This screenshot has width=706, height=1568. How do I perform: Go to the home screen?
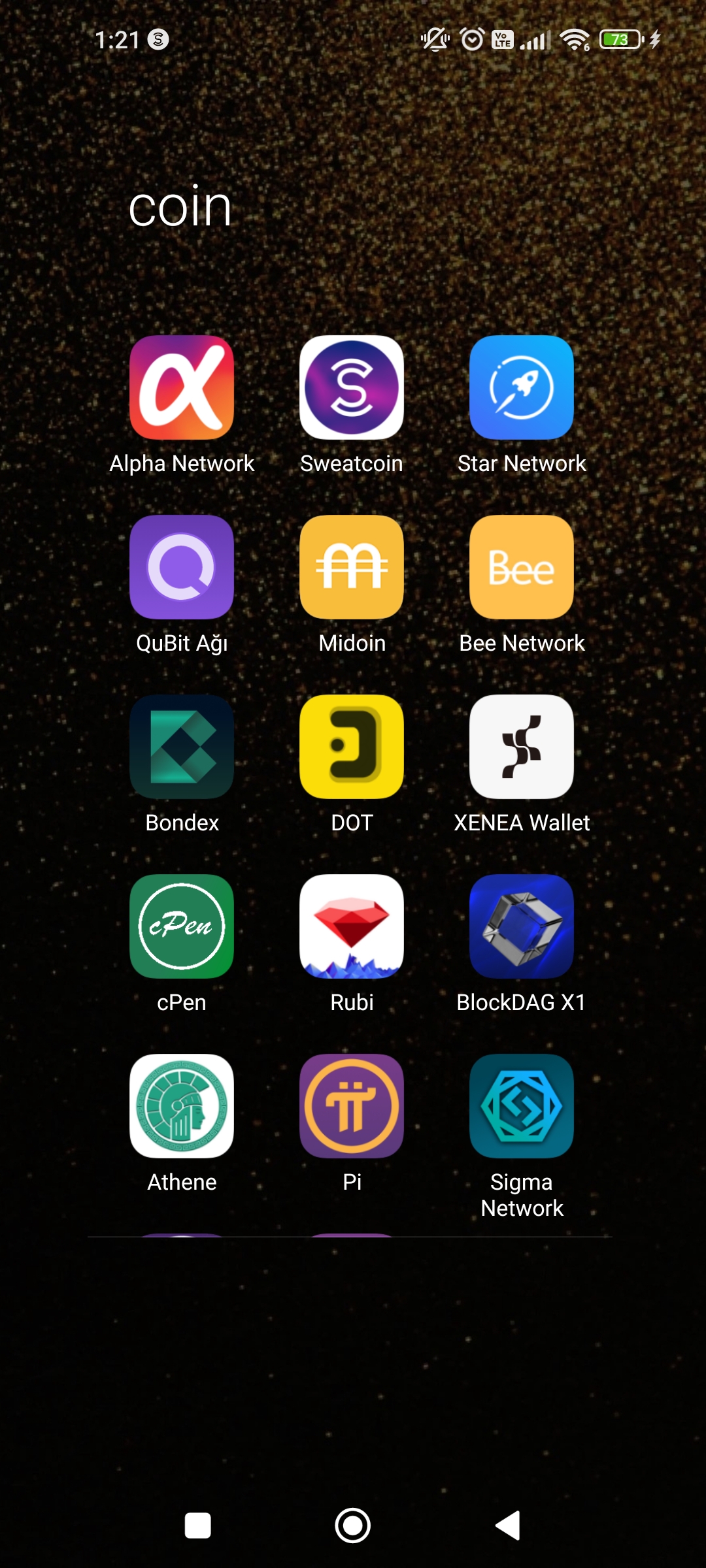point(353,1526)
